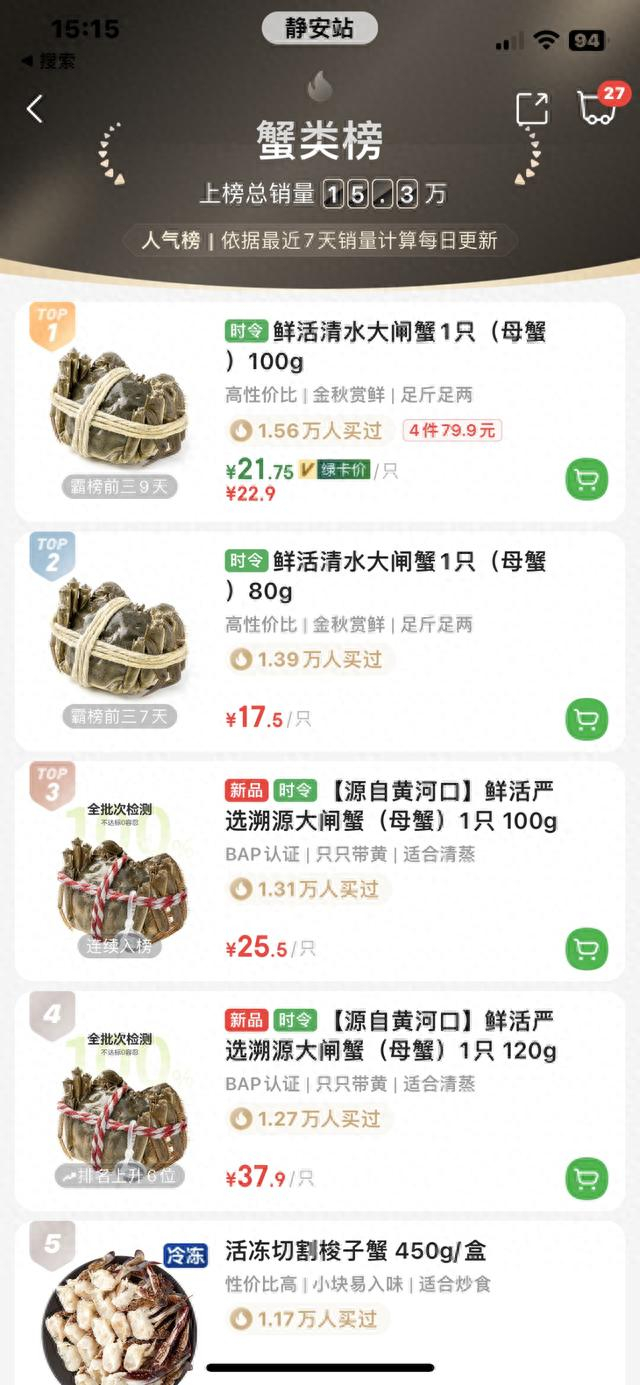
Task: Open the 鲜活清水大闸蟹 80g product card
Action: click(386, 575)
